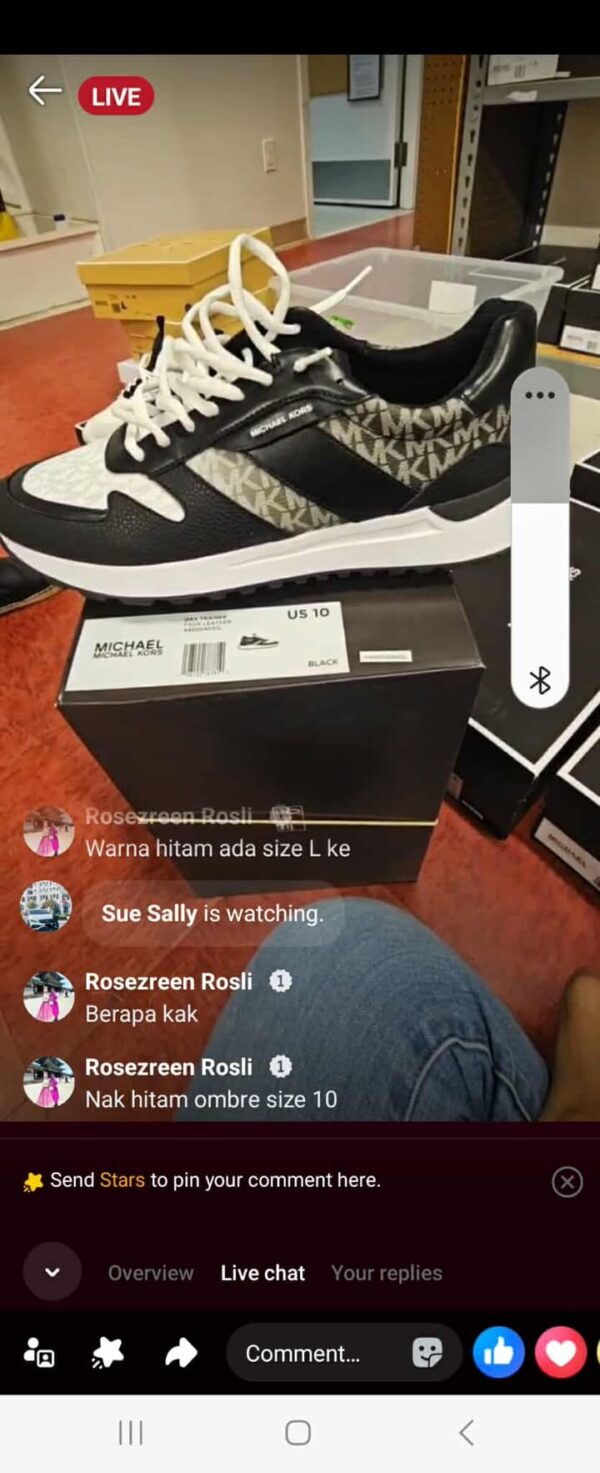Collapse the chat panel with the chevron
This screenshot has height=1473, width=600.
coord(52,1272)
